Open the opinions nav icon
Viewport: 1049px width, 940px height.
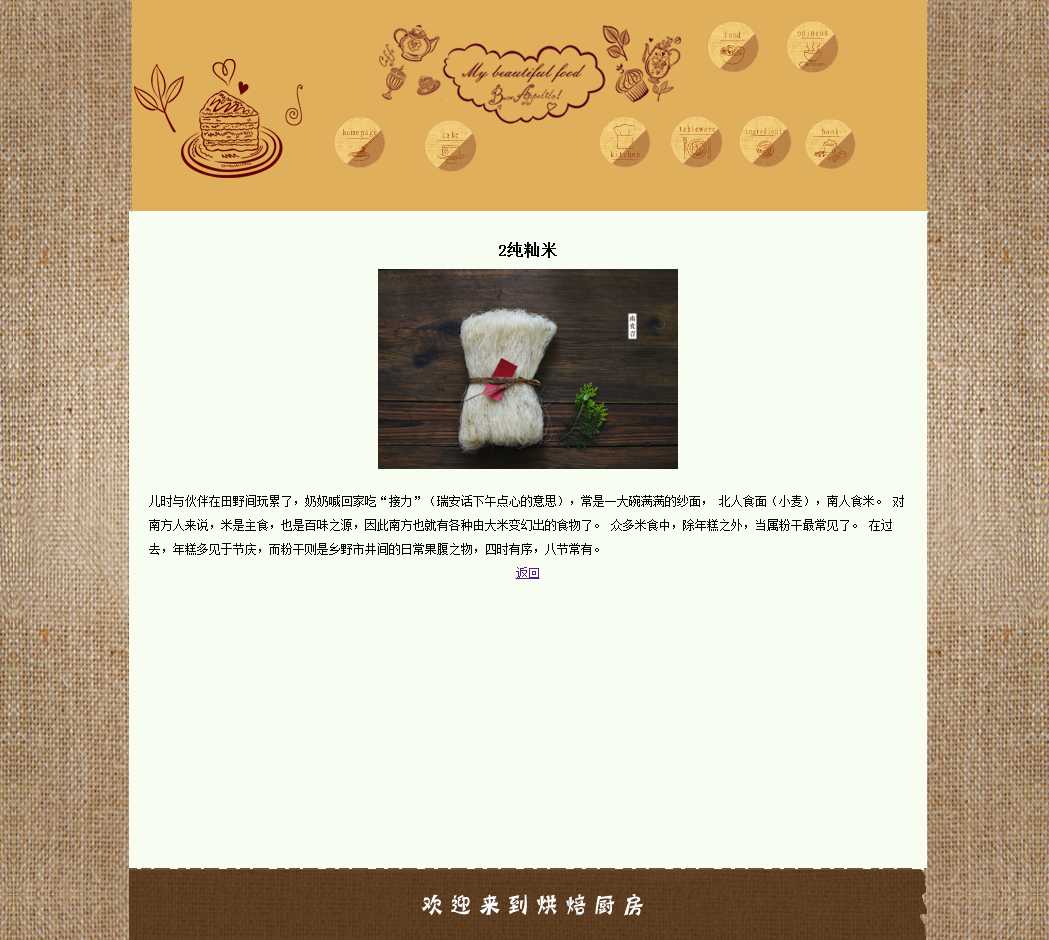coord(812,47)
